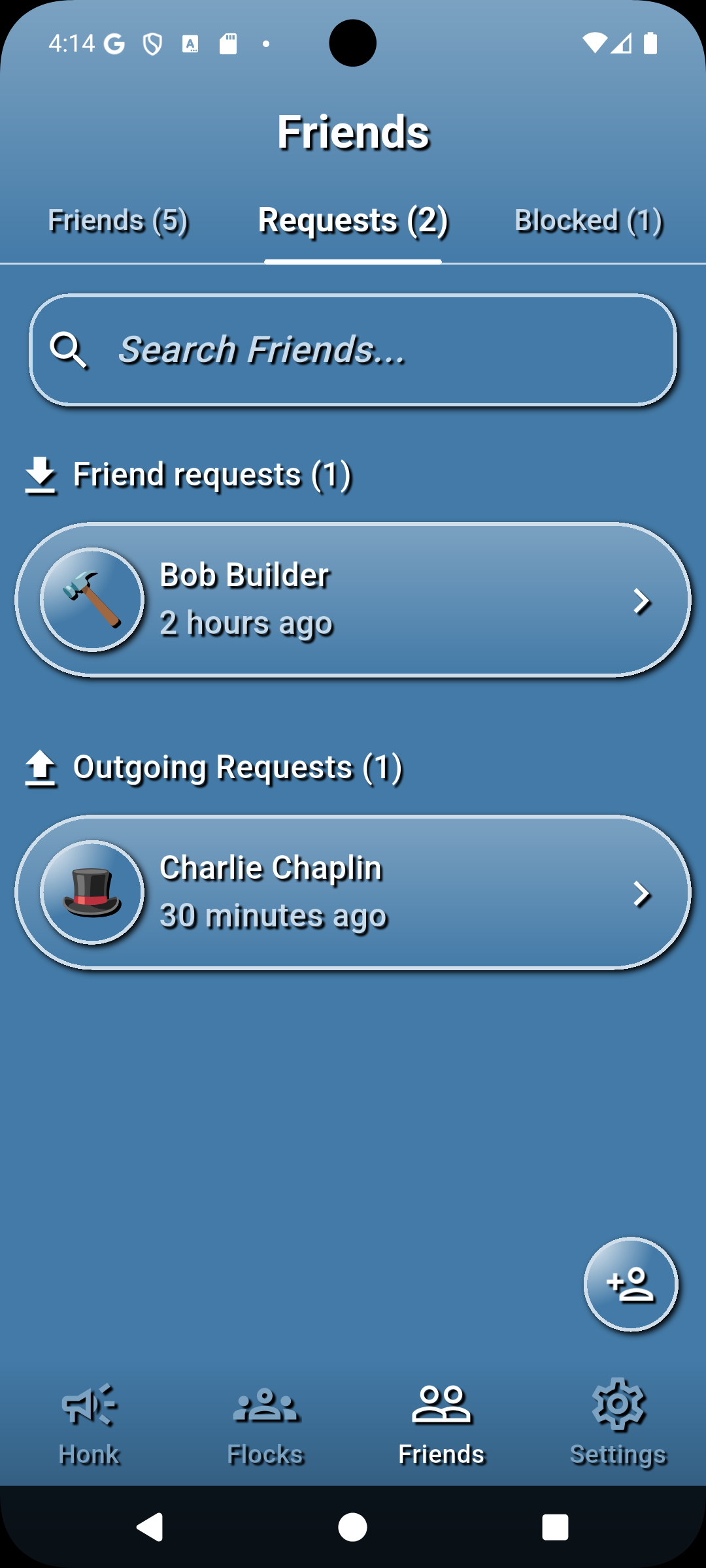Select the Requests (2) tab
This screenshot has width=706, height=1568.
[x=353, y=221]
